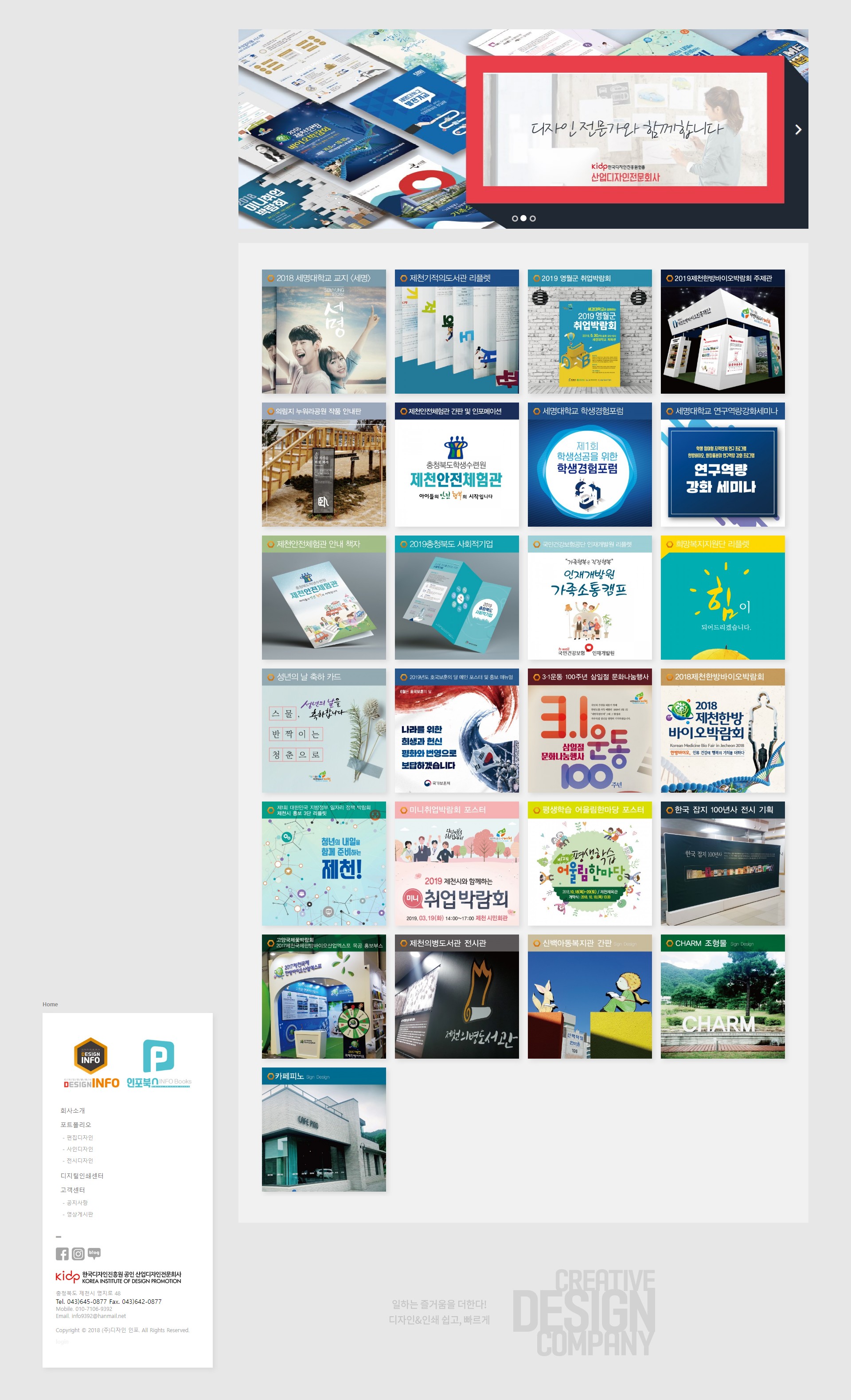Advance the banner with the right arrow

click(798, 129)
